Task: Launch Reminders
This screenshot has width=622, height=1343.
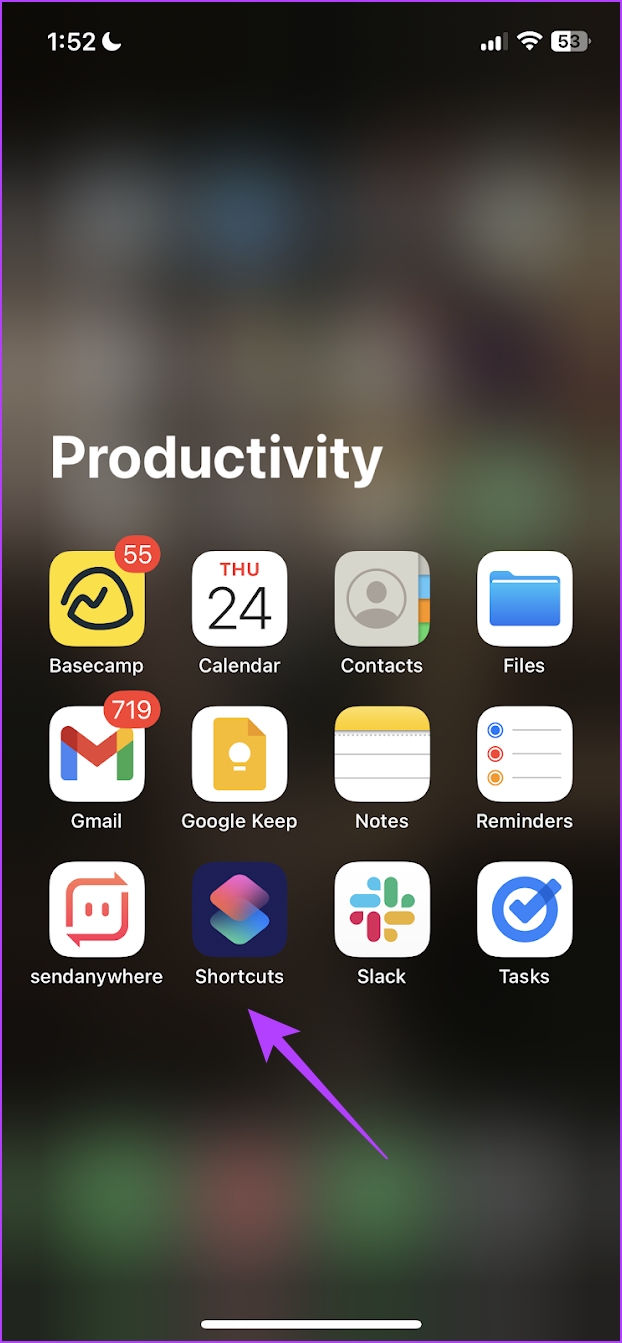Action: point(524,754)
